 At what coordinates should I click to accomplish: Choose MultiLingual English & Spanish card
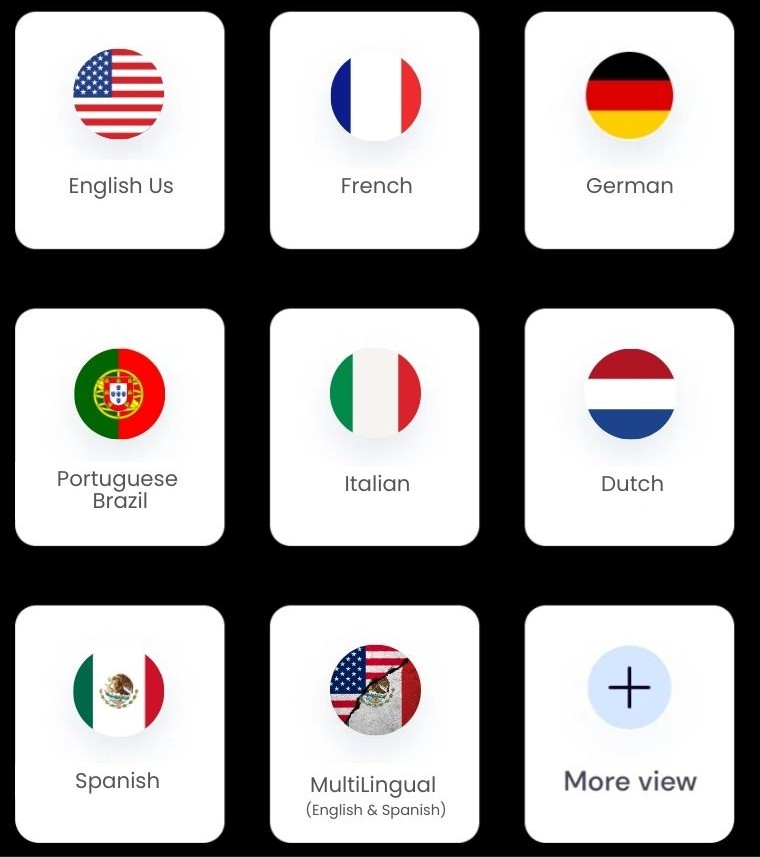click(x=375, y=723)
